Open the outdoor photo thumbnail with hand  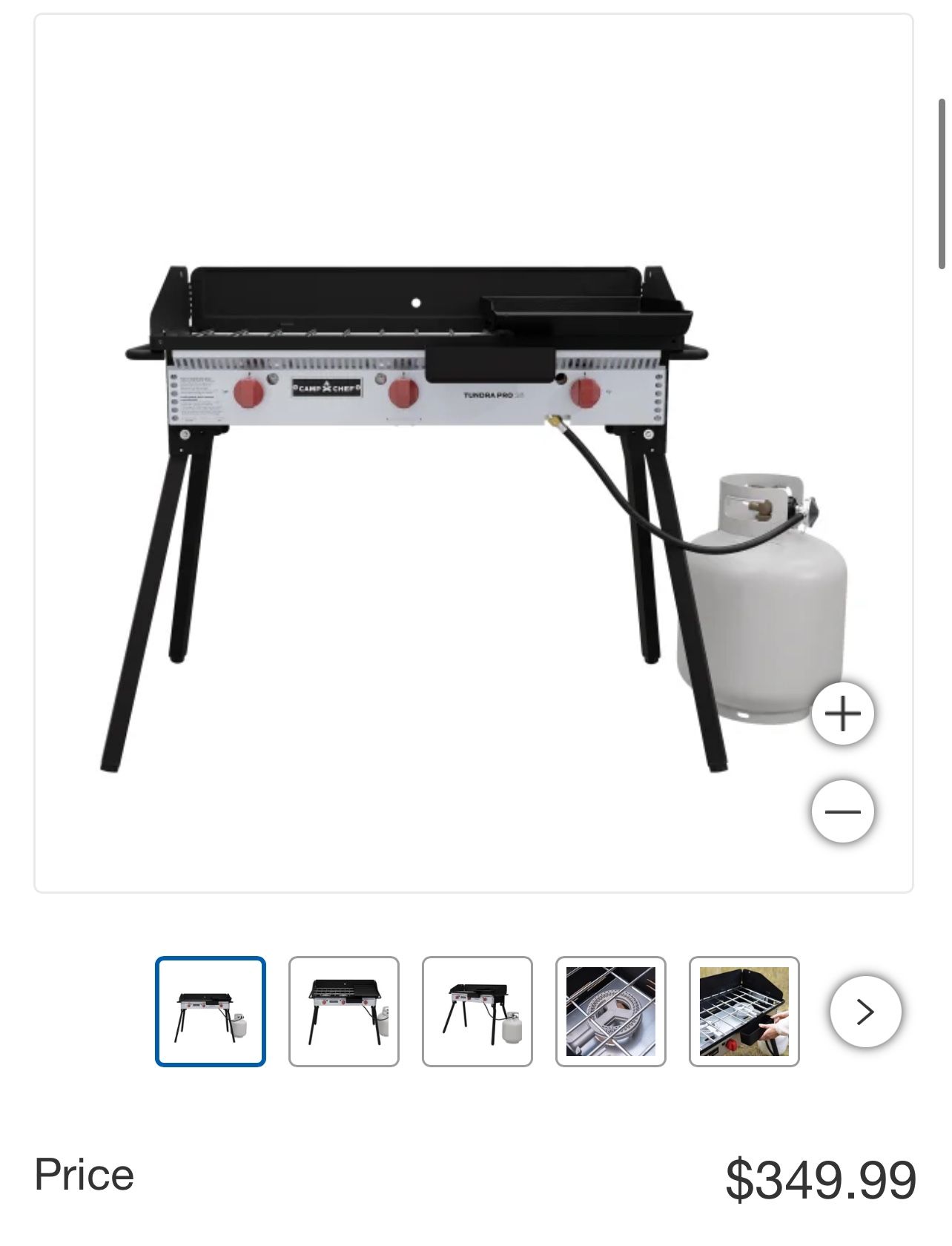[744, 1011]
